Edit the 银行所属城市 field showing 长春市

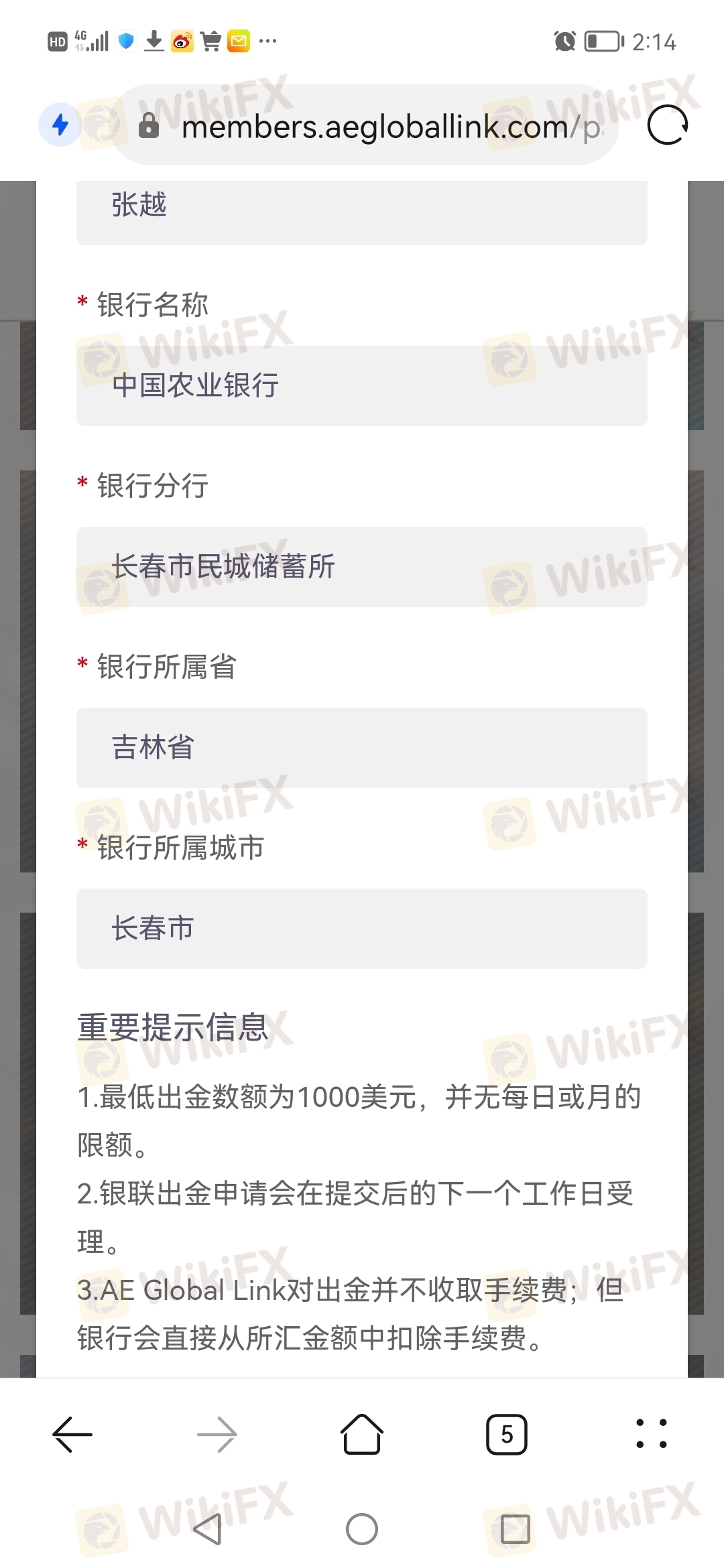[362, 929]
